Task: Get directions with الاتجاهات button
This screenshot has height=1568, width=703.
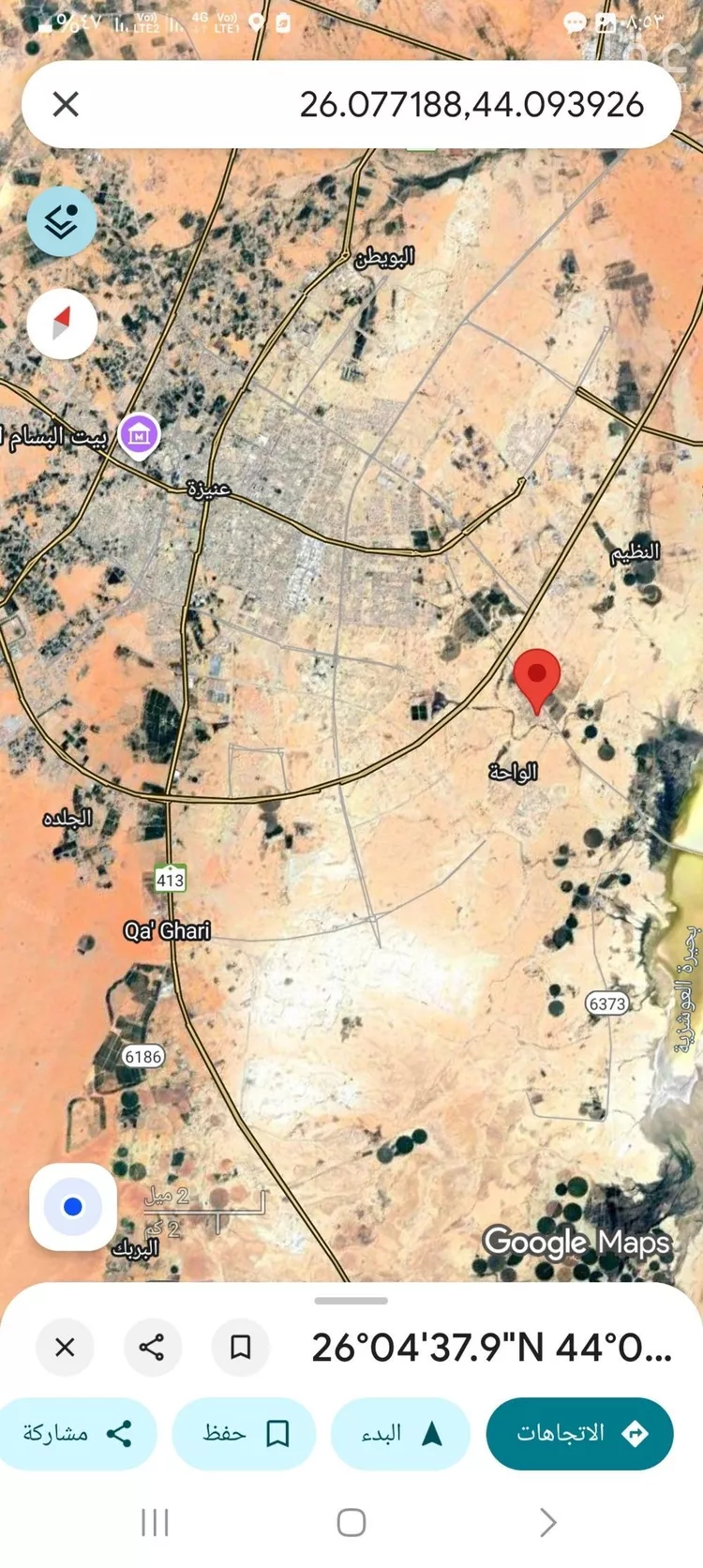Action: point(579,1433)
